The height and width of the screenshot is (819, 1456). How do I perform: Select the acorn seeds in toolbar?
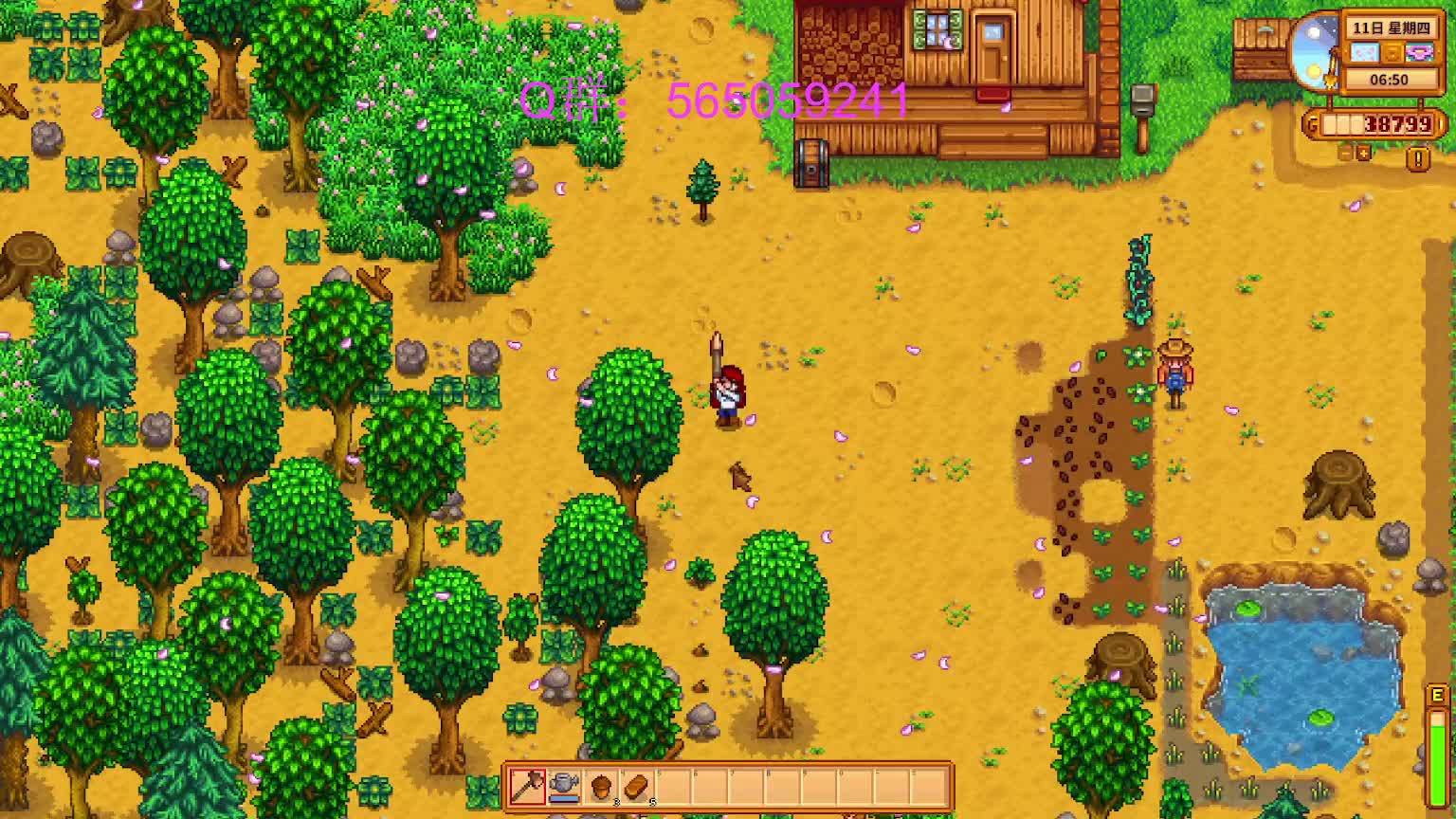click(600, 786)
